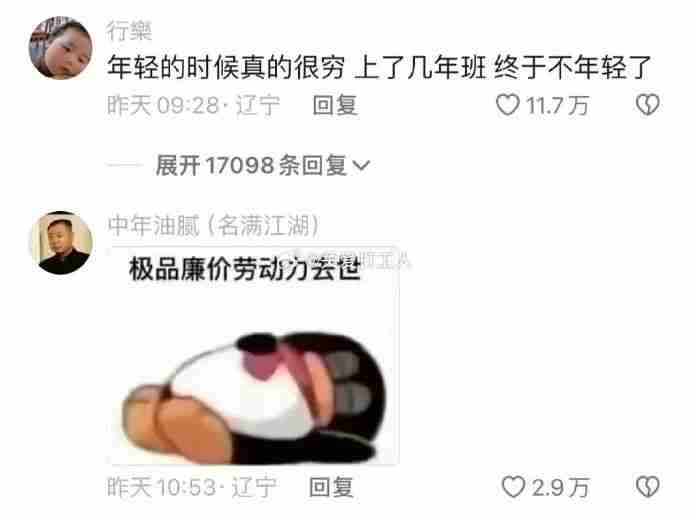Reply to 行樂's comment
The image size is (690, 518).
(x=335, y=104)
